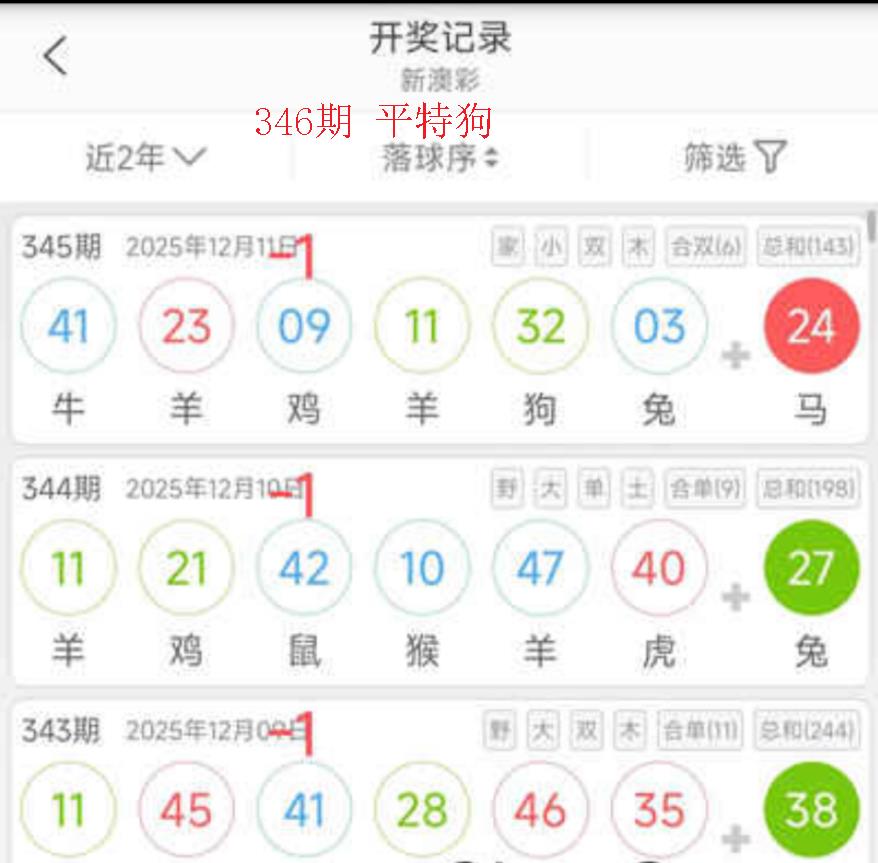Open the draw result card for 345期
The width and height of the screenshot is (878, 863).
pos(440,330)
